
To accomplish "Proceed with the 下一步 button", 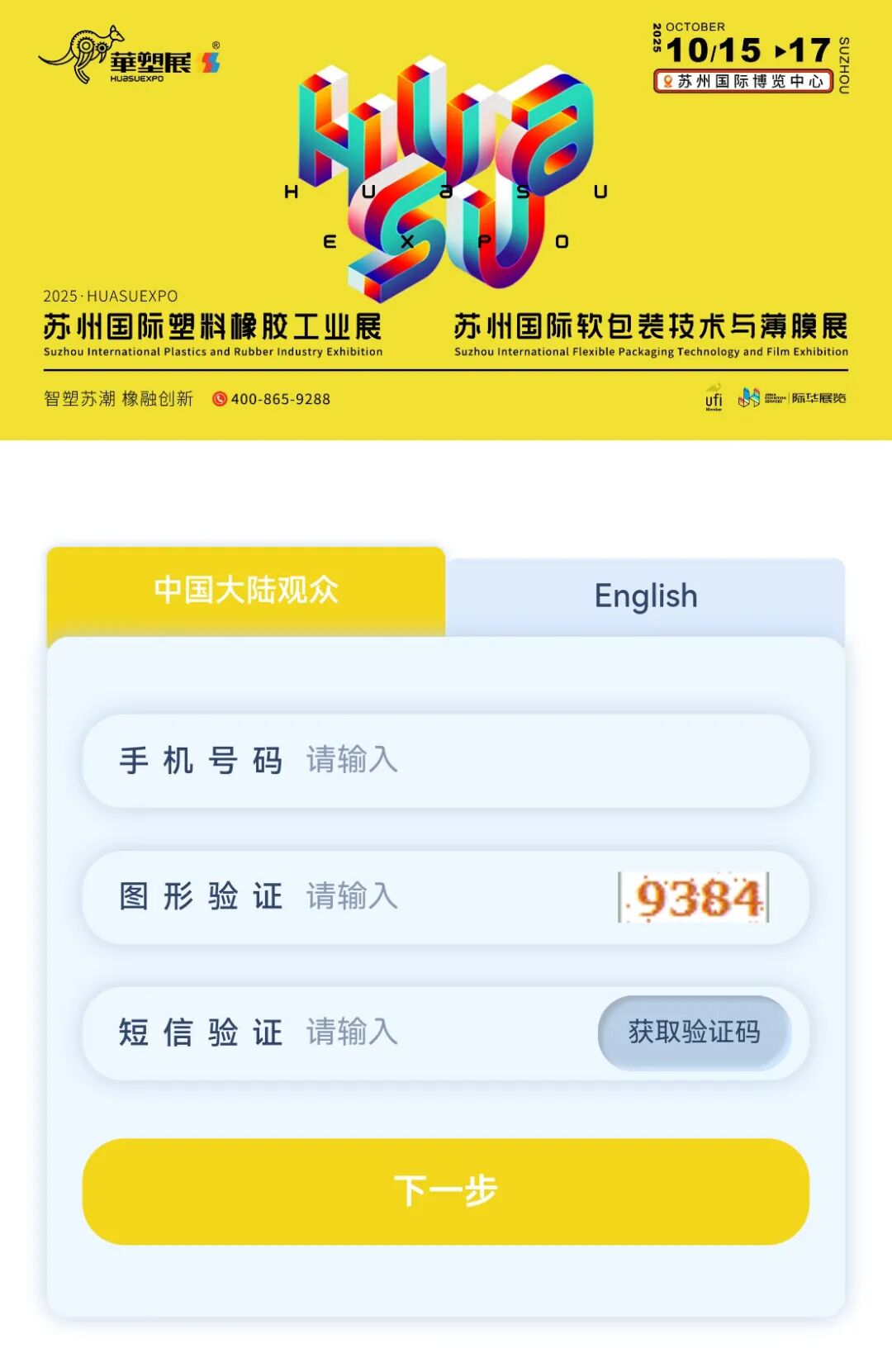I will 446,1191.
